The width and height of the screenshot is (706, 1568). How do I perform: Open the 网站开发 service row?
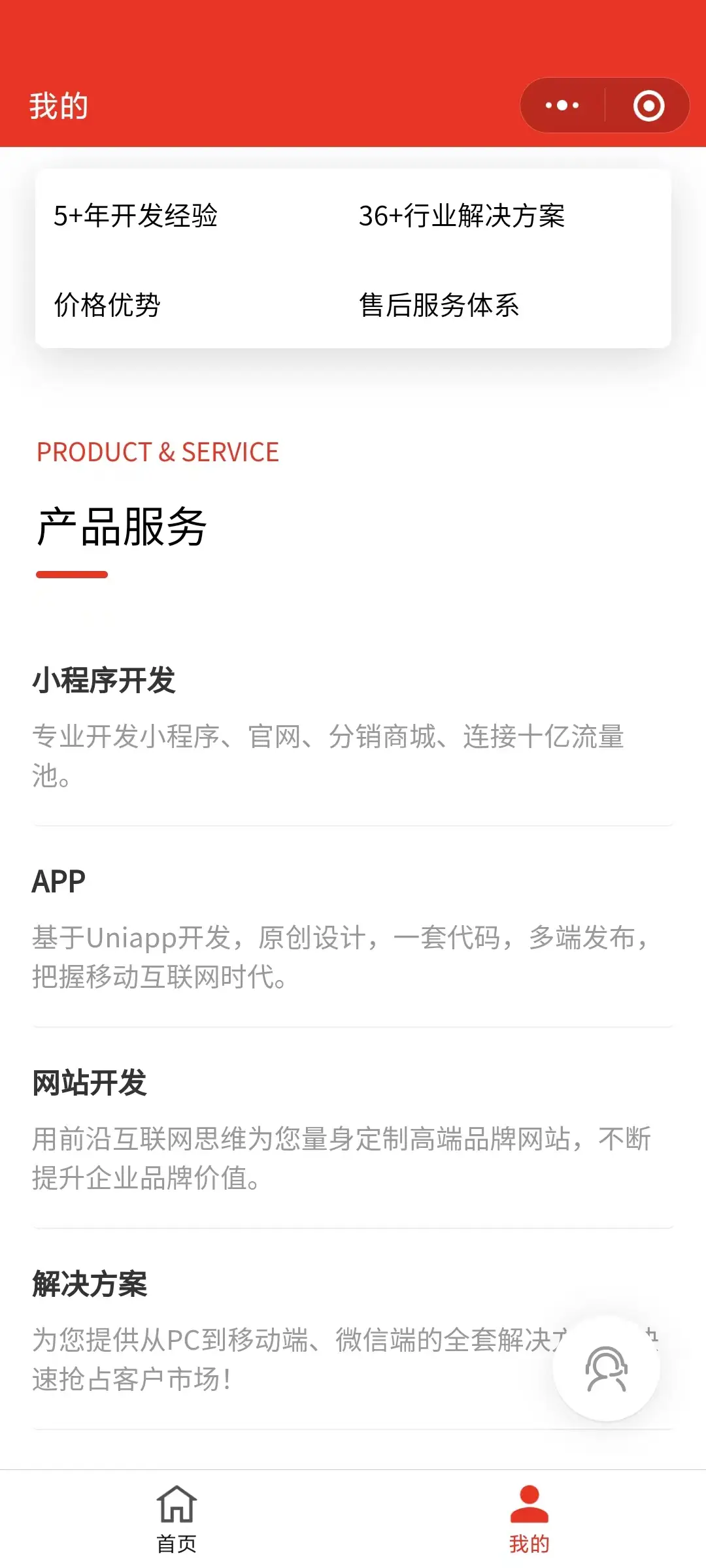[x=353, y=1128]
